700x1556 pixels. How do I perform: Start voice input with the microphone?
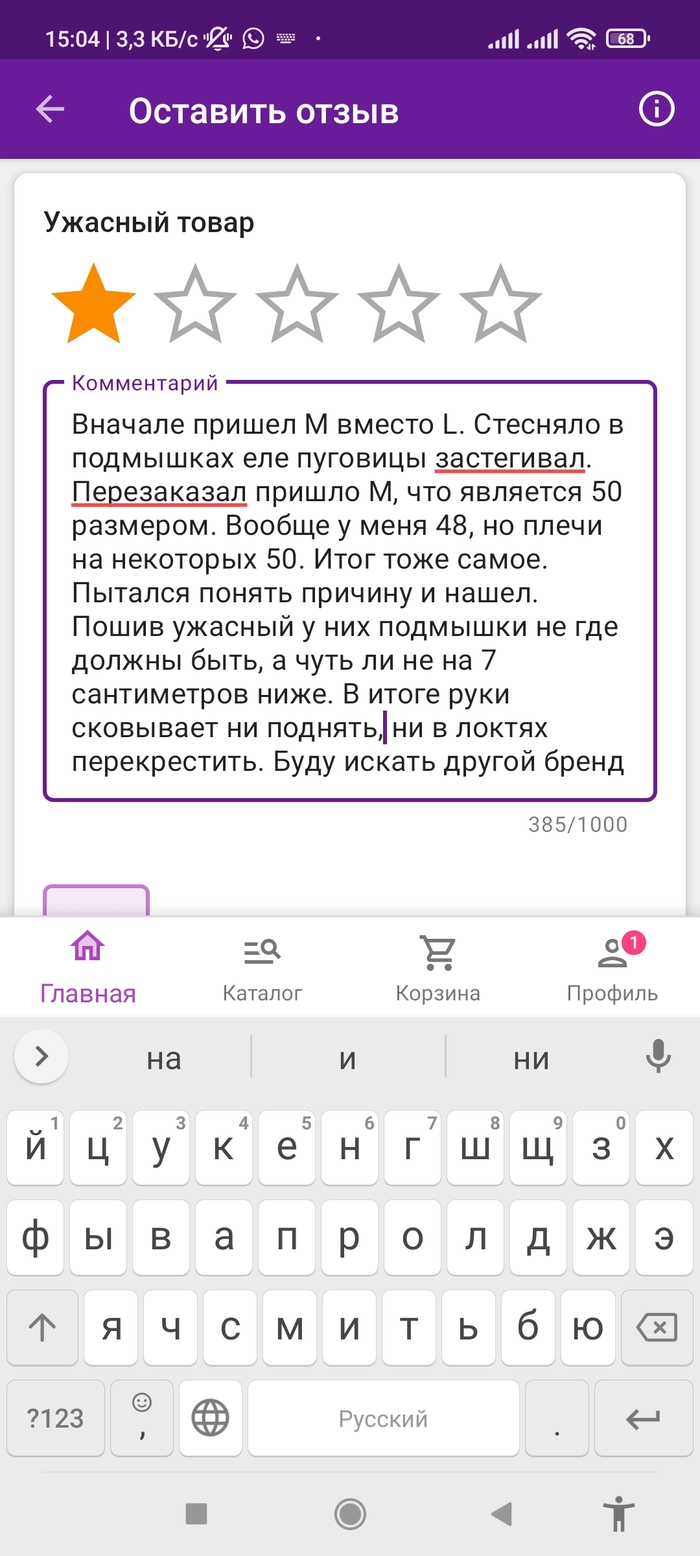point(657,1057)
